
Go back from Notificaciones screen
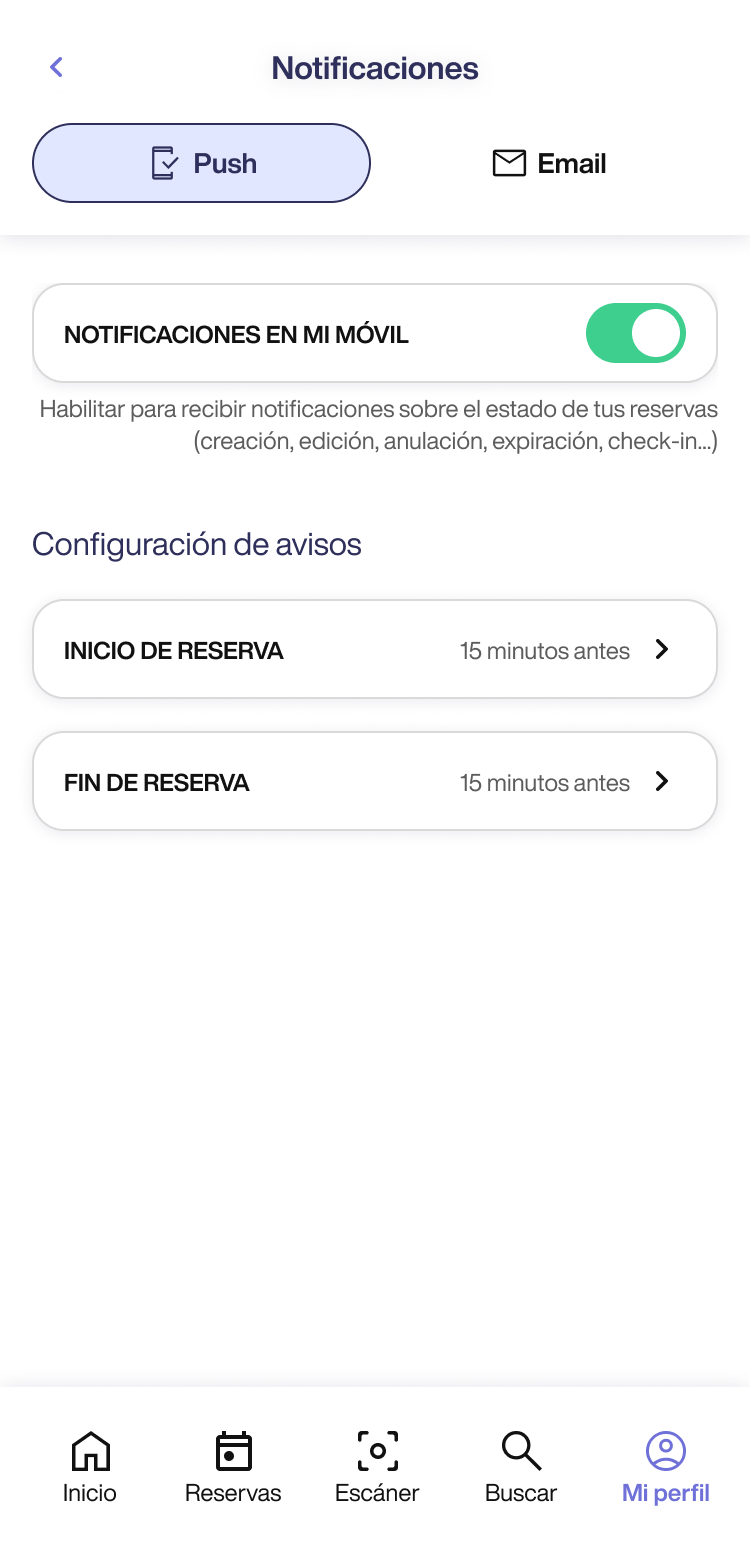coord(57,67)
